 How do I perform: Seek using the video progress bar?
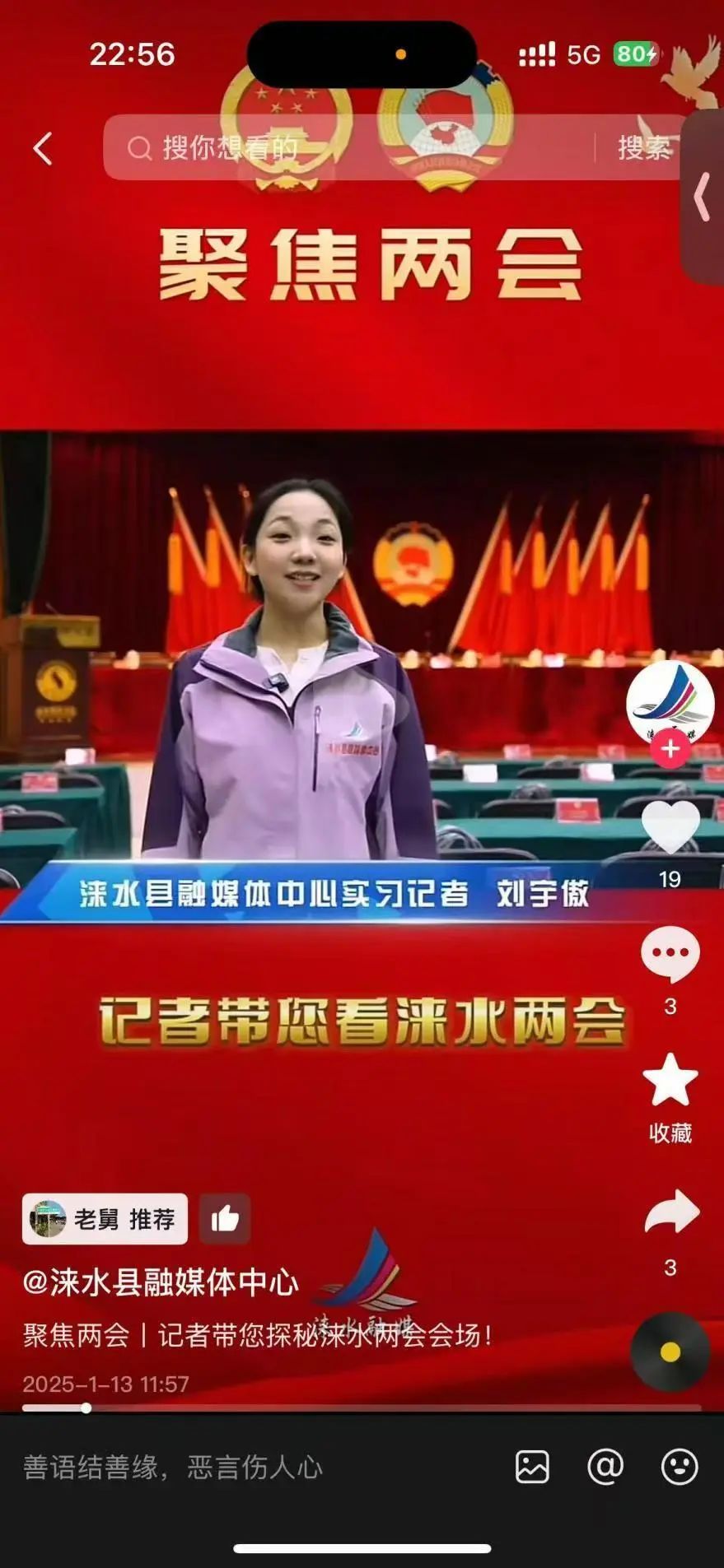(x=362, y=1407)
